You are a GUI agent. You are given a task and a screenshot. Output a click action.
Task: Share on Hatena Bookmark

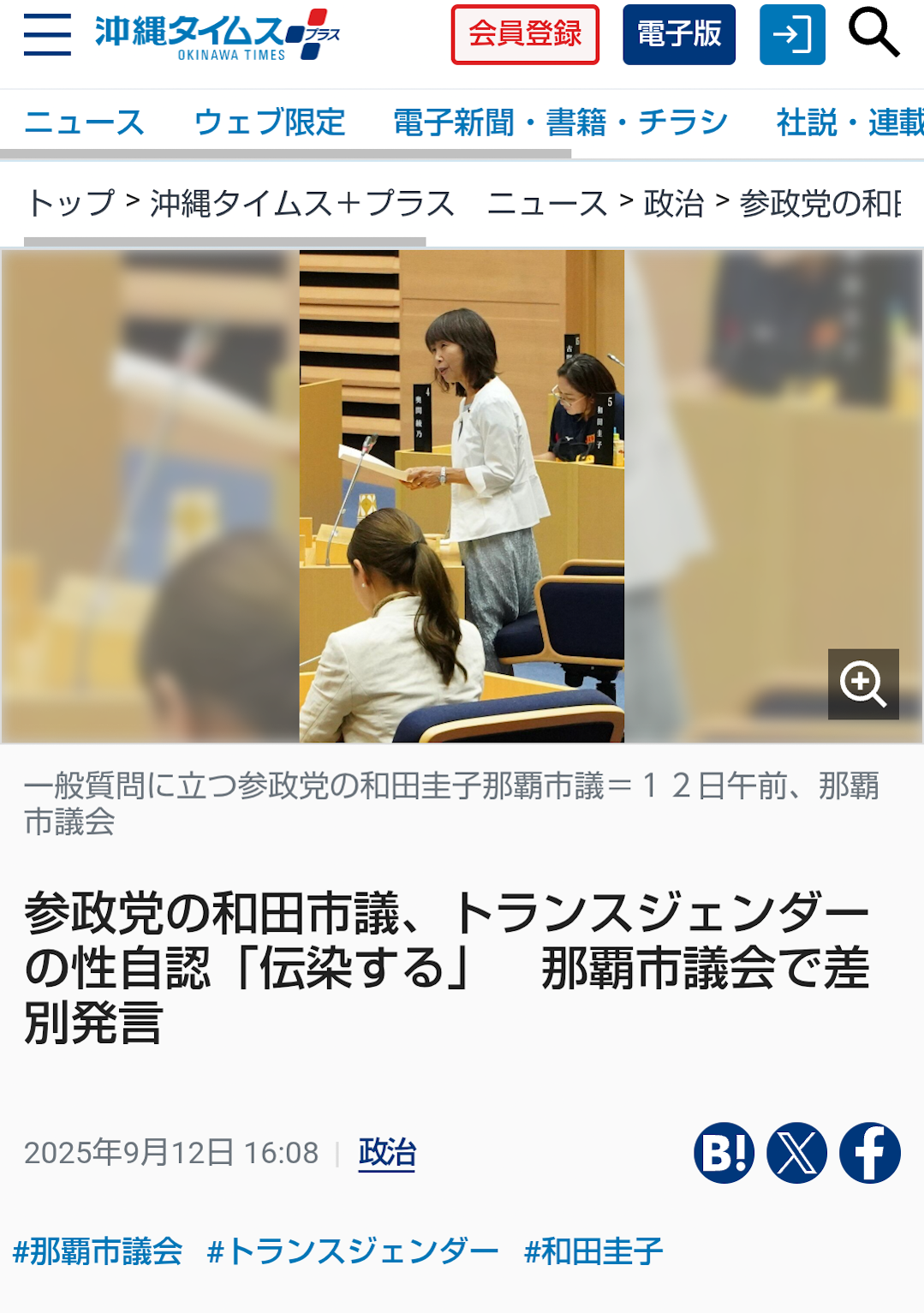(x=724, y=1153)
